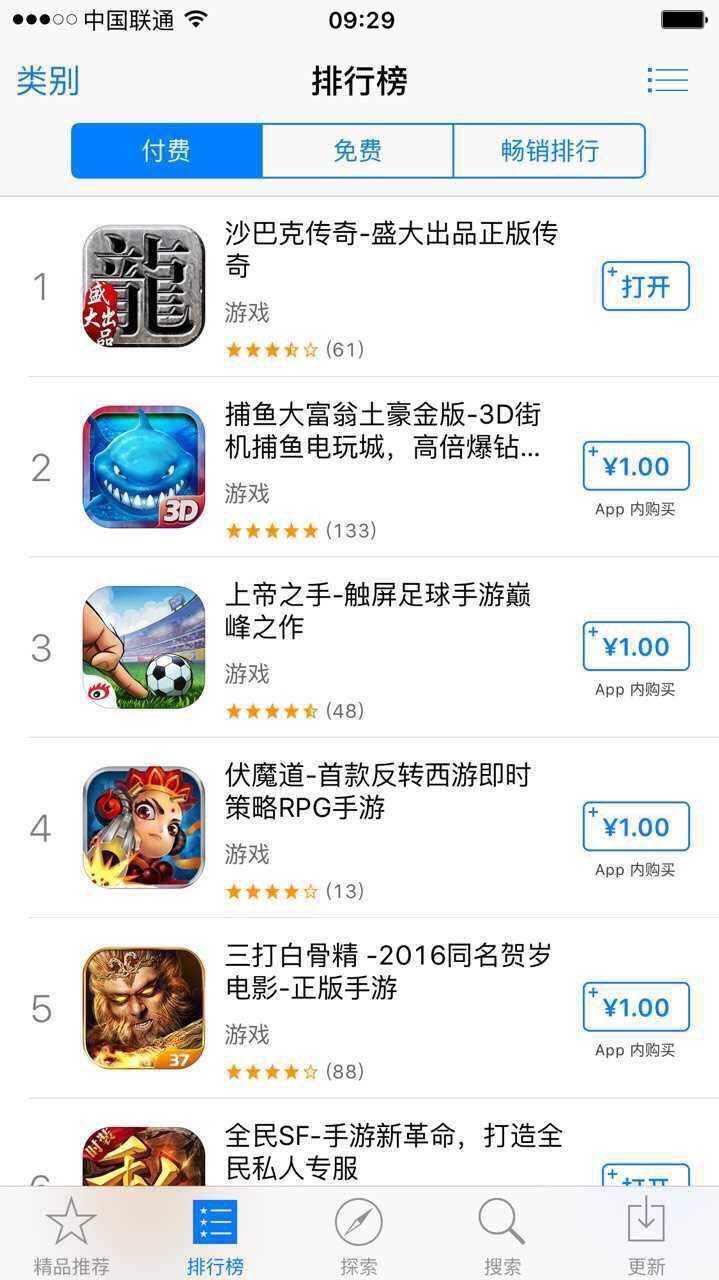Open the wish list icon at top right

click(667, 80)
